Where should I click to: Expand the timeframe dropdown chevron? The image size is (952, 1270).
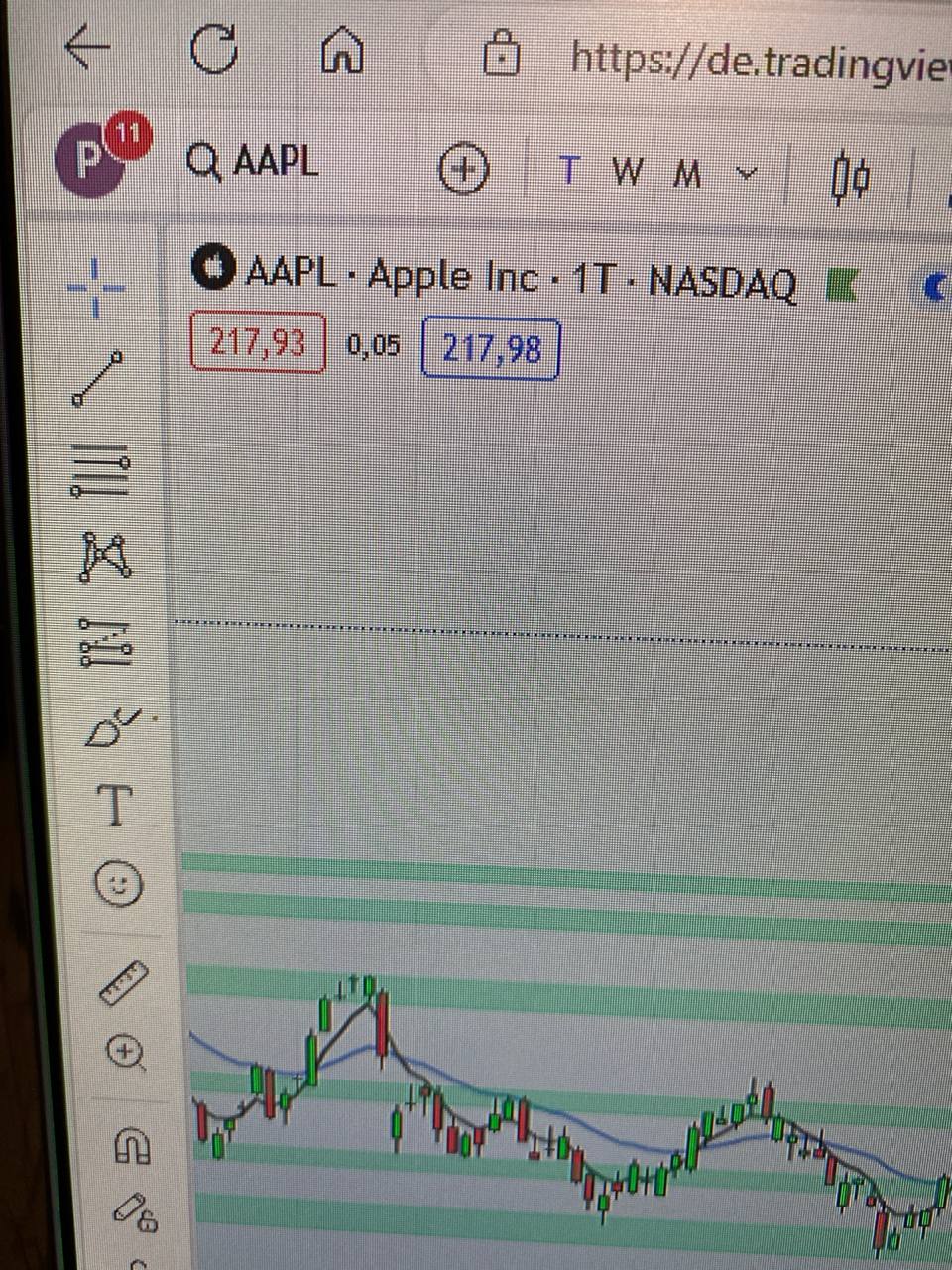[x=745, y=175]
